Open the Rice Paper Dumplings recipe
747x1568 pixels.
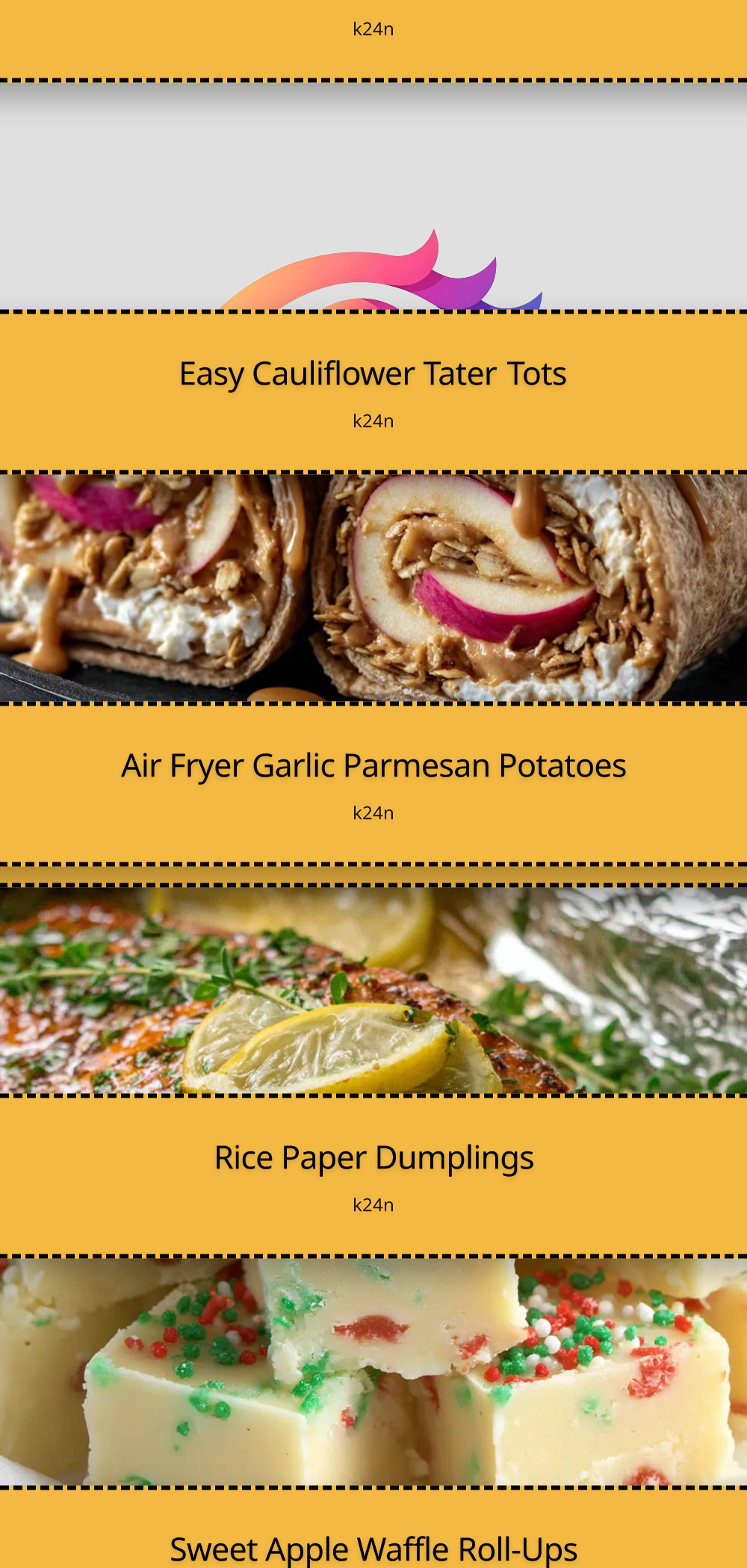pyautogui.click(x=373, y=1158)
